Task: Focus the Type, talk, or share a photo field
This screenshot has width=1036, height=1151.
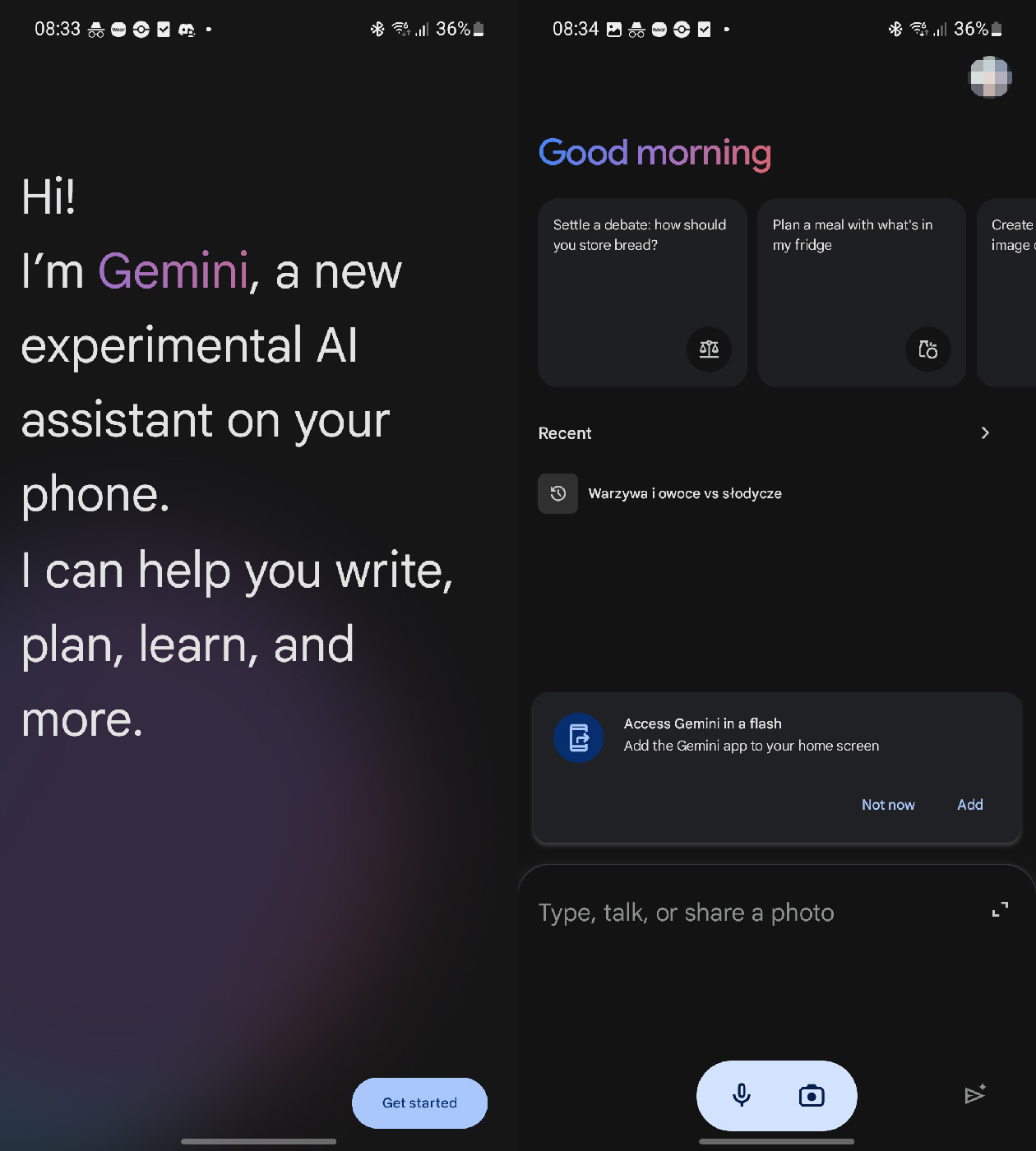Action: 740,913
